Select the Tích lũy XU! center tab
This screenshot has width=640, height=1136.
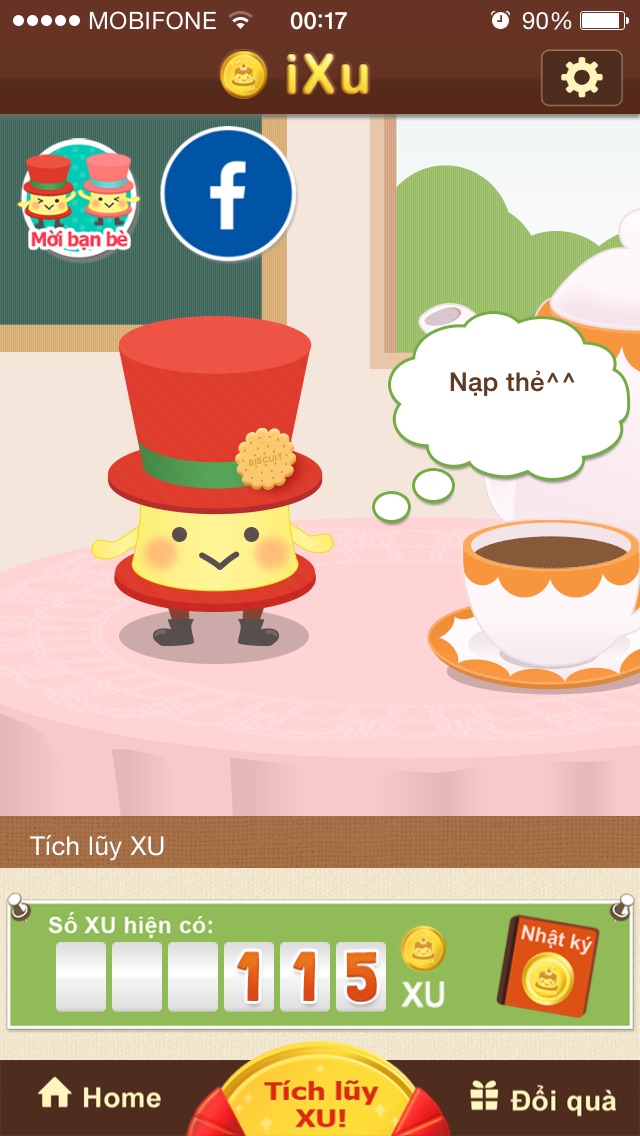coord(322,1101)
